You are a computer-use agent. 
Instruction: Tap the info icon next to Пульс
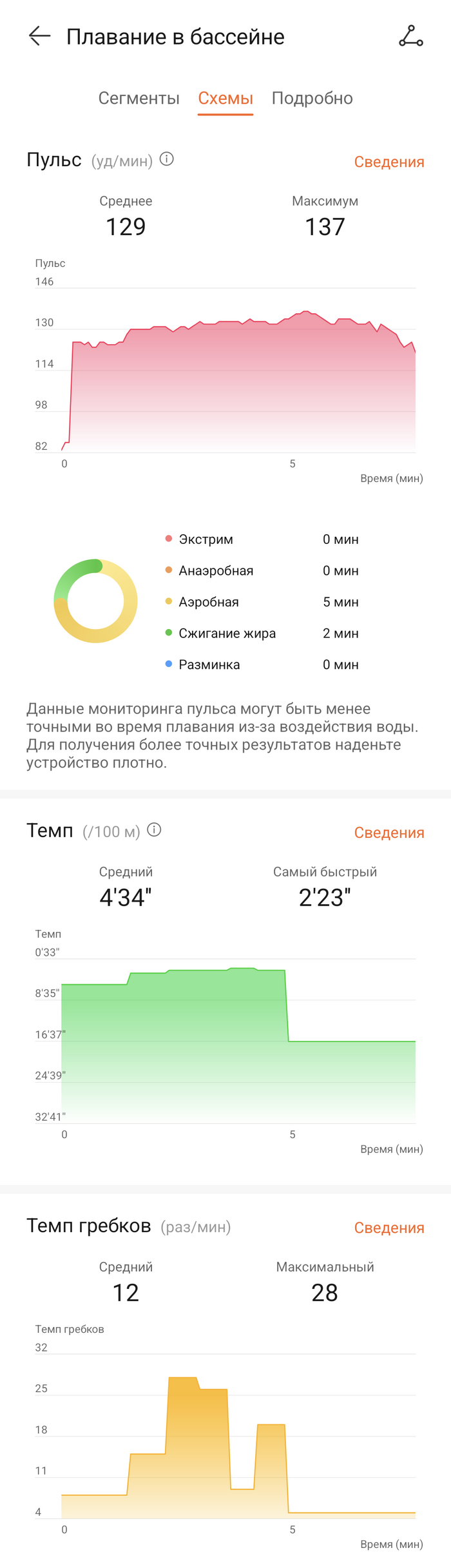[167, 159]
